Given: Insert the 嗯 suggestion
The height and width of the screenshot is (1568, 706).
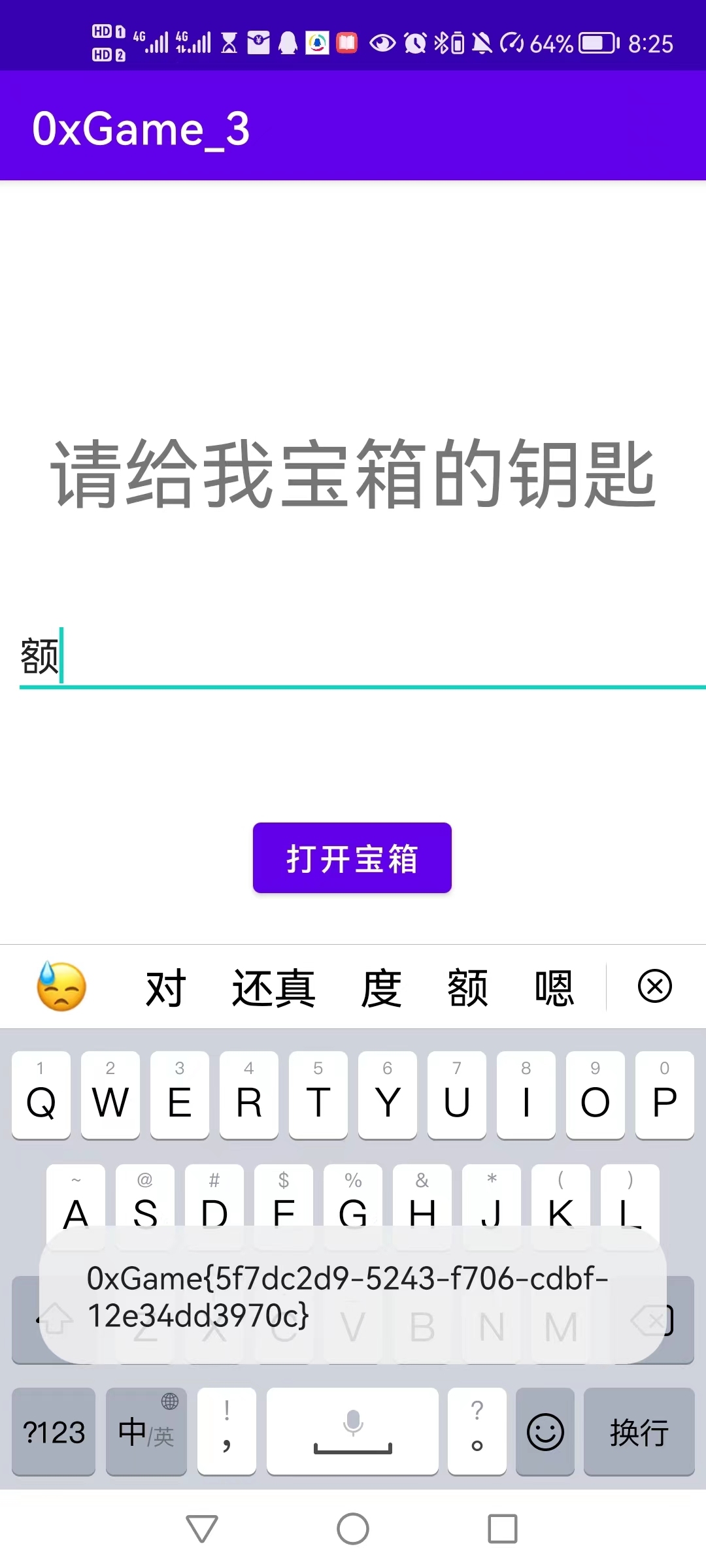Looking at the screenshot, I should coord(554,988).
